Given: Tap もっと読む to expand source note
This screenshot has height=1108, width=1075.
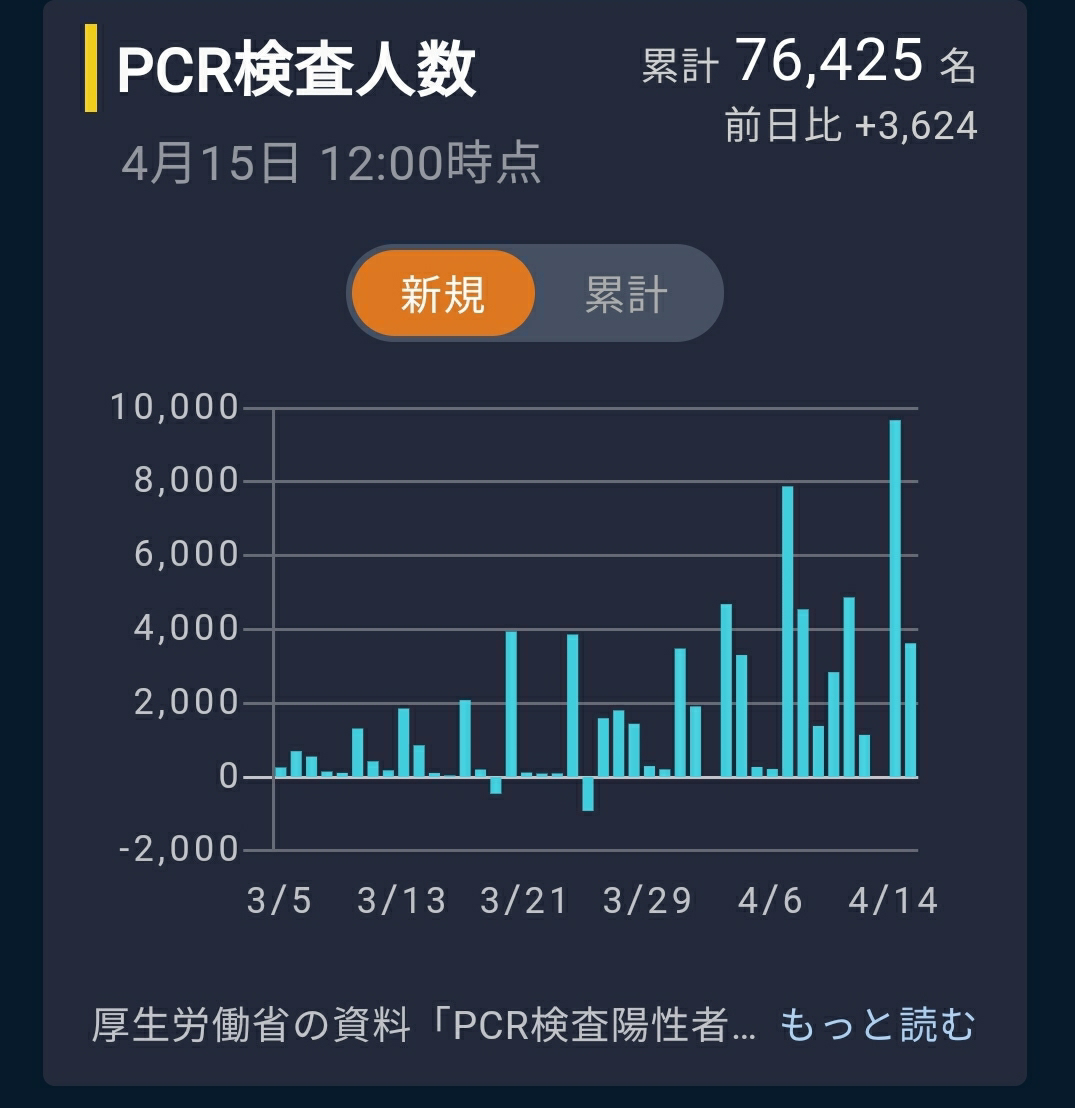Looking at the screenshot, I should point(877,1025).
